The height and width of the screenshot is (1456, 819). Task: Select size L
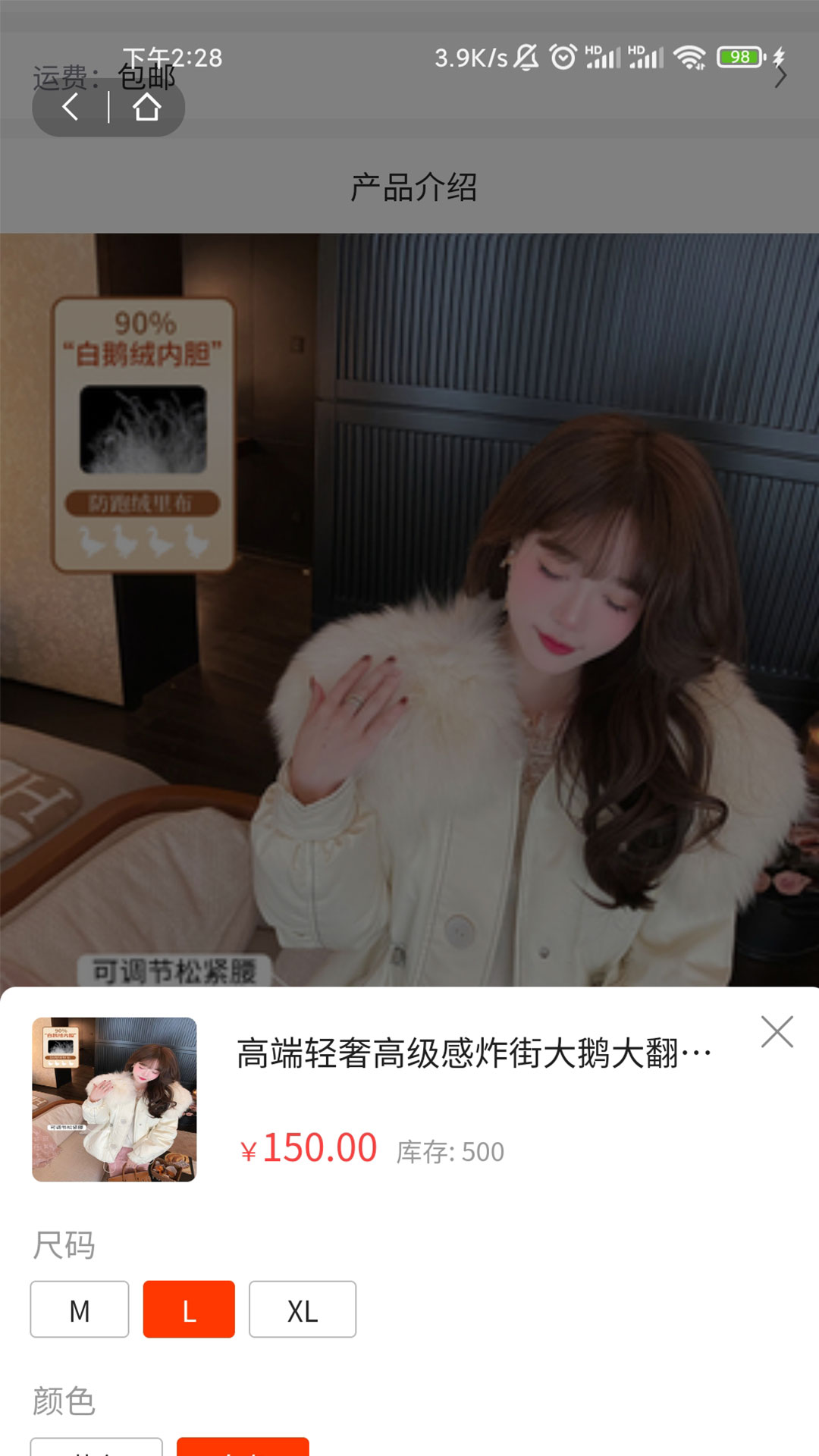click(189, 1310)
